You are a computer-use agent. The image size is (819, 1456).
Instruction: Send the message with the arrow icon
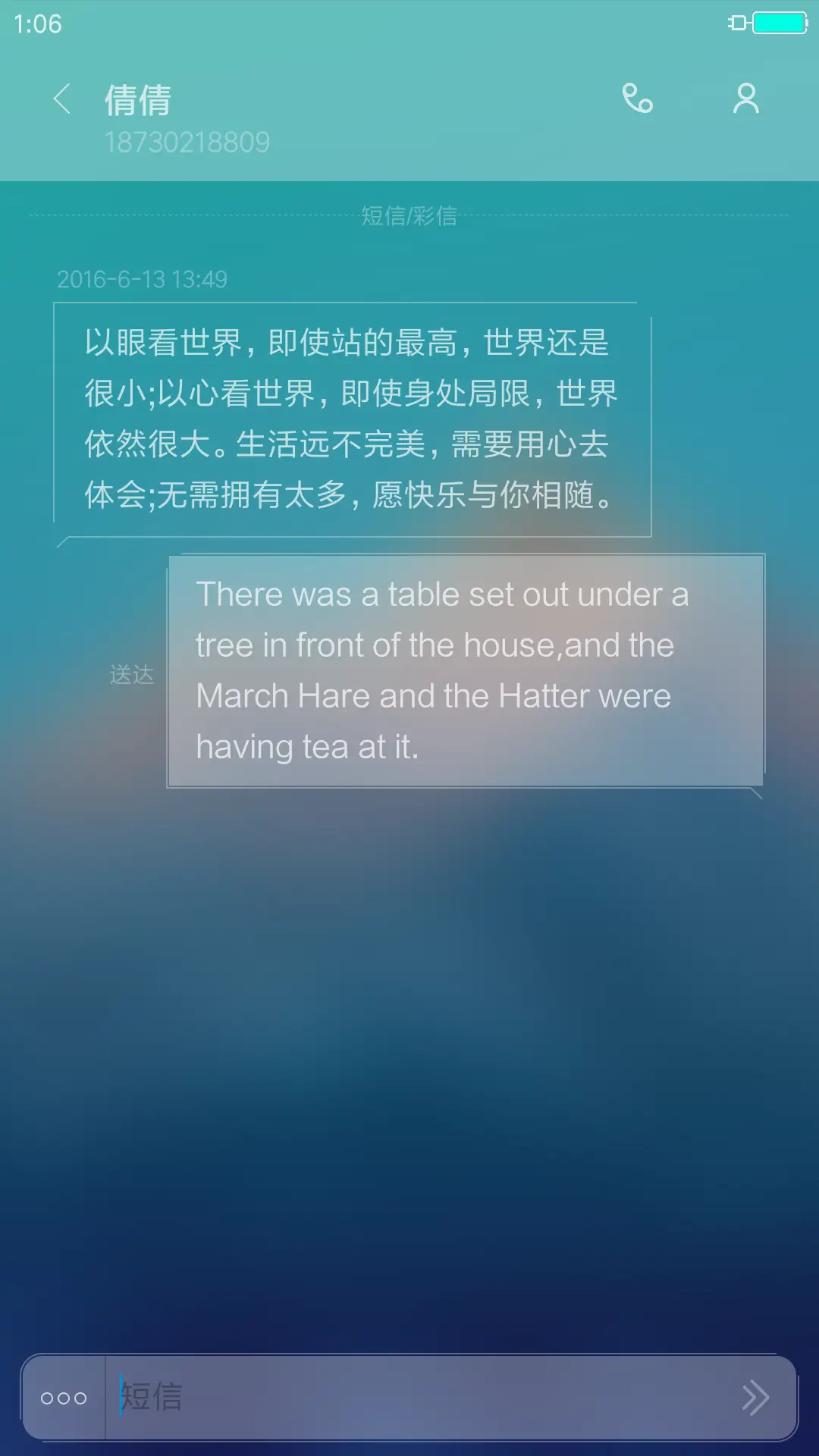755,1398
